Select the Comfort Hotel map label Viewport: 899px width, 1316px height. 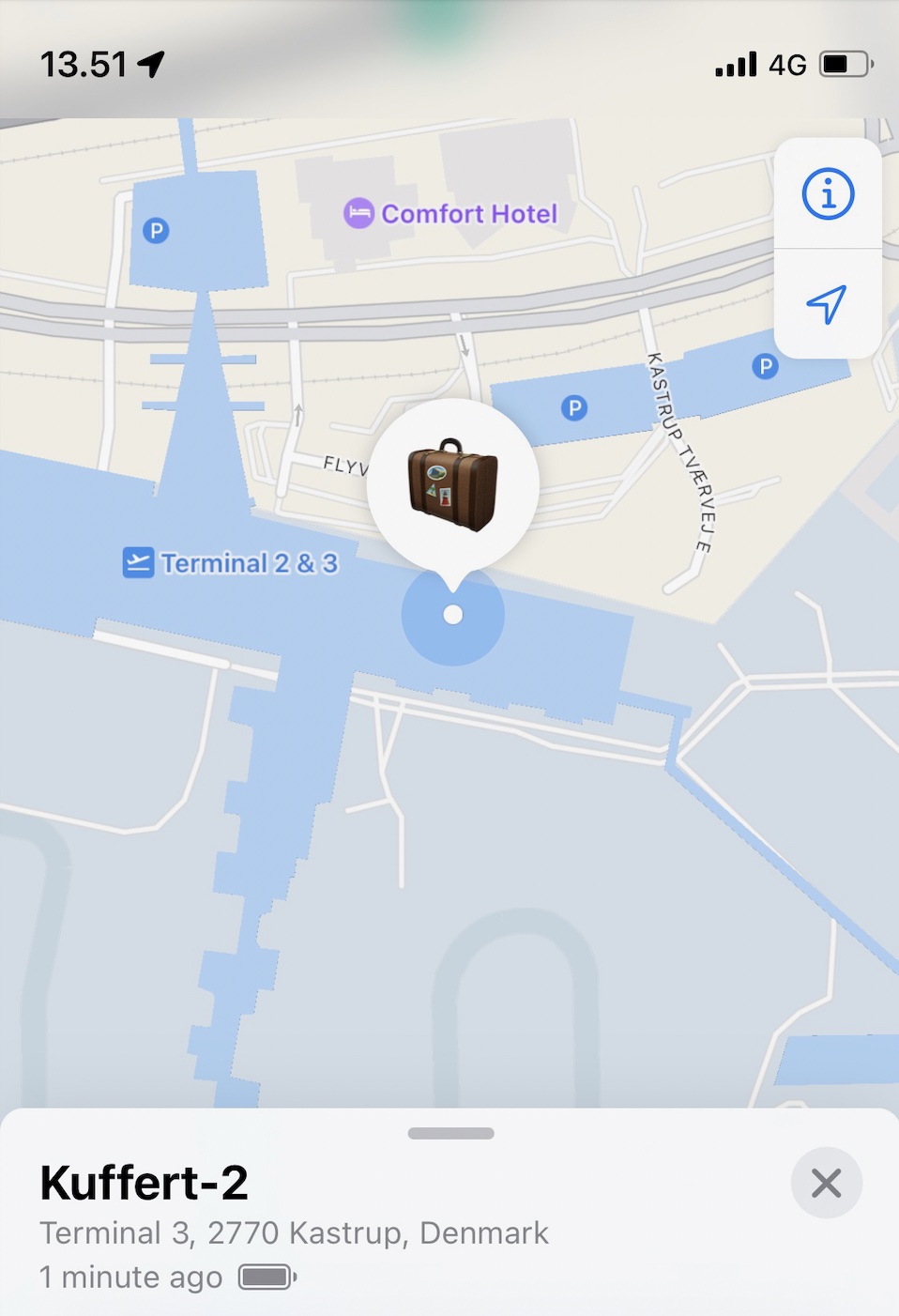[x=451, y=214]
